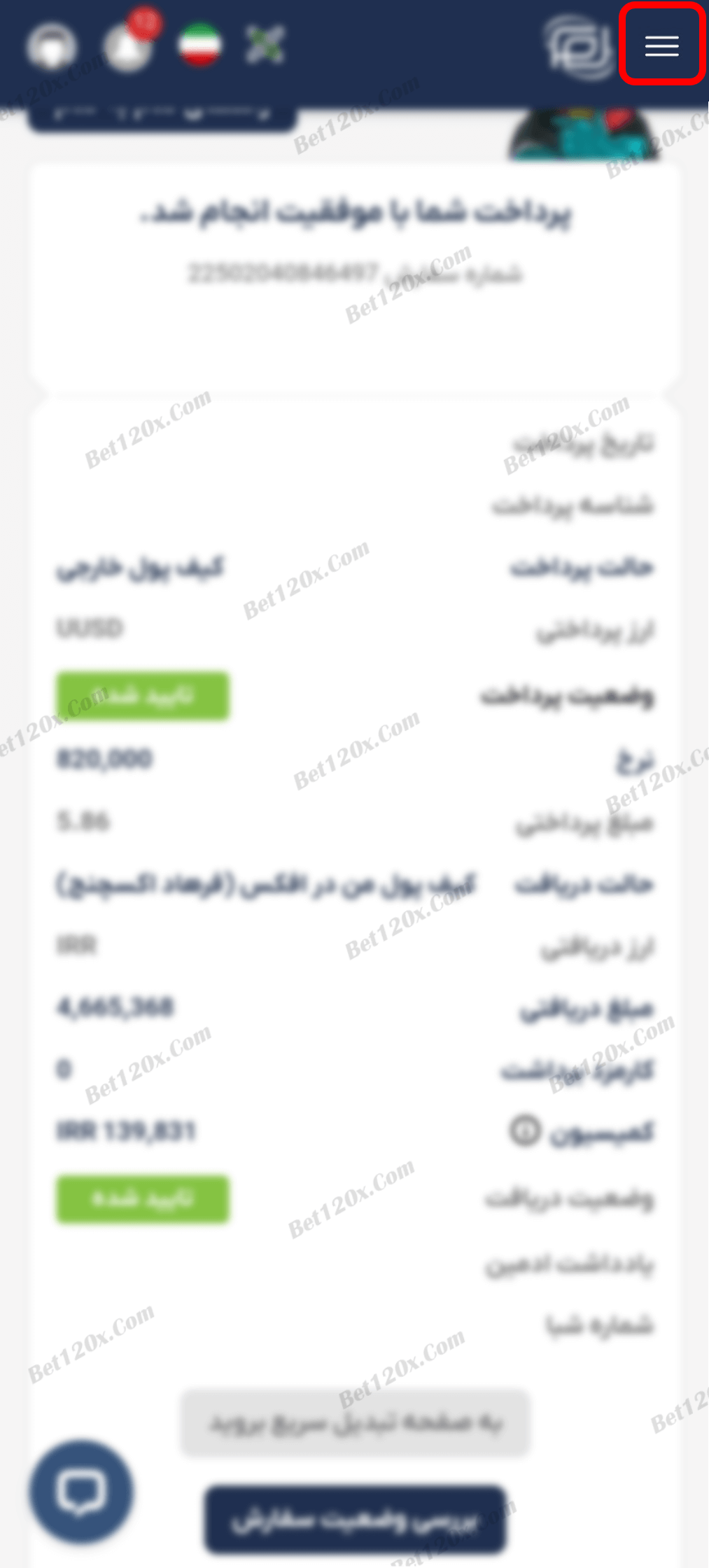Open the floating live chat bubble
This screenshot has height=1568, width=709.
81,1491
